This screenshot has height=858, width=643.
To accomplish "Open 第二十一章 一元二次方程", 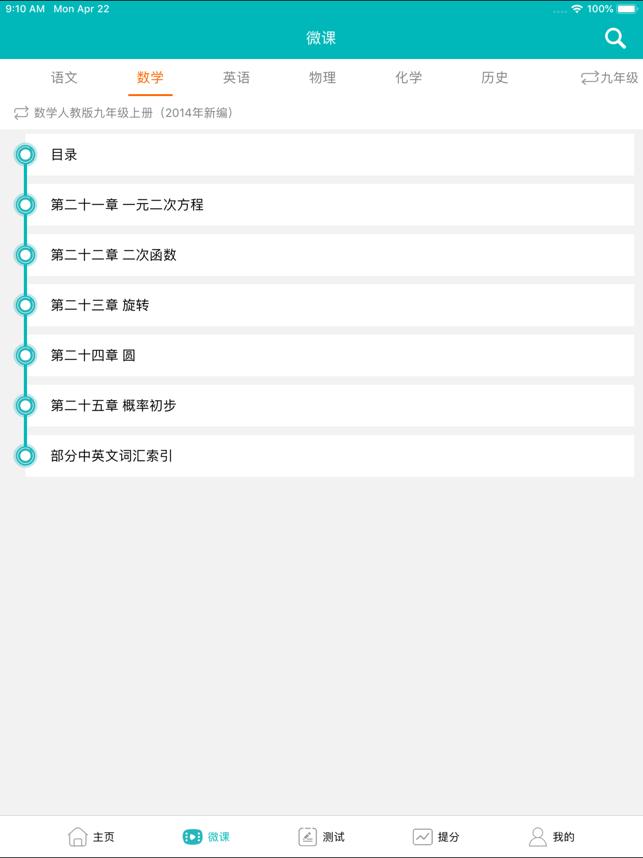I will pyautogui.click(x=329, y=205).
